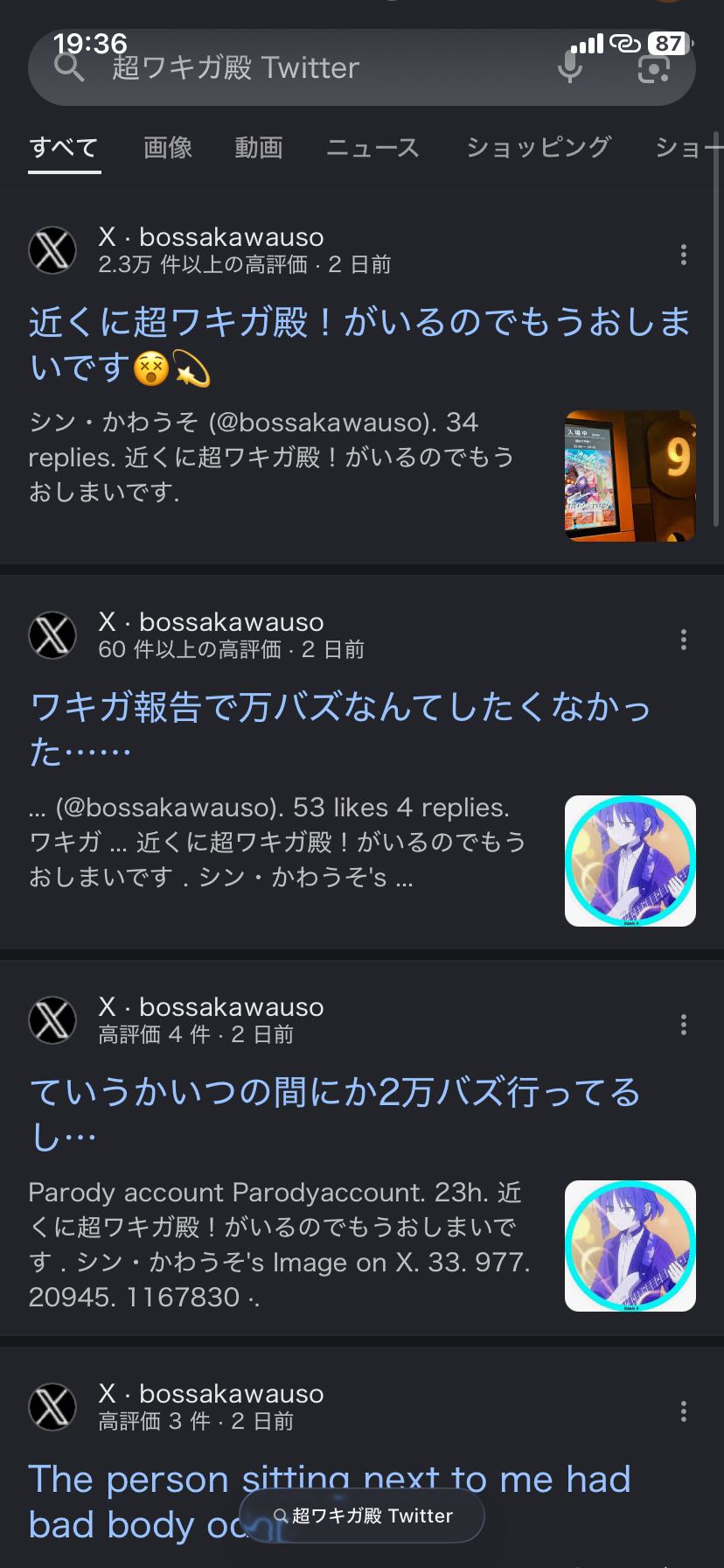724x1568 pixels.
Task: Show the すべて results tab
Action: (64, 147)
